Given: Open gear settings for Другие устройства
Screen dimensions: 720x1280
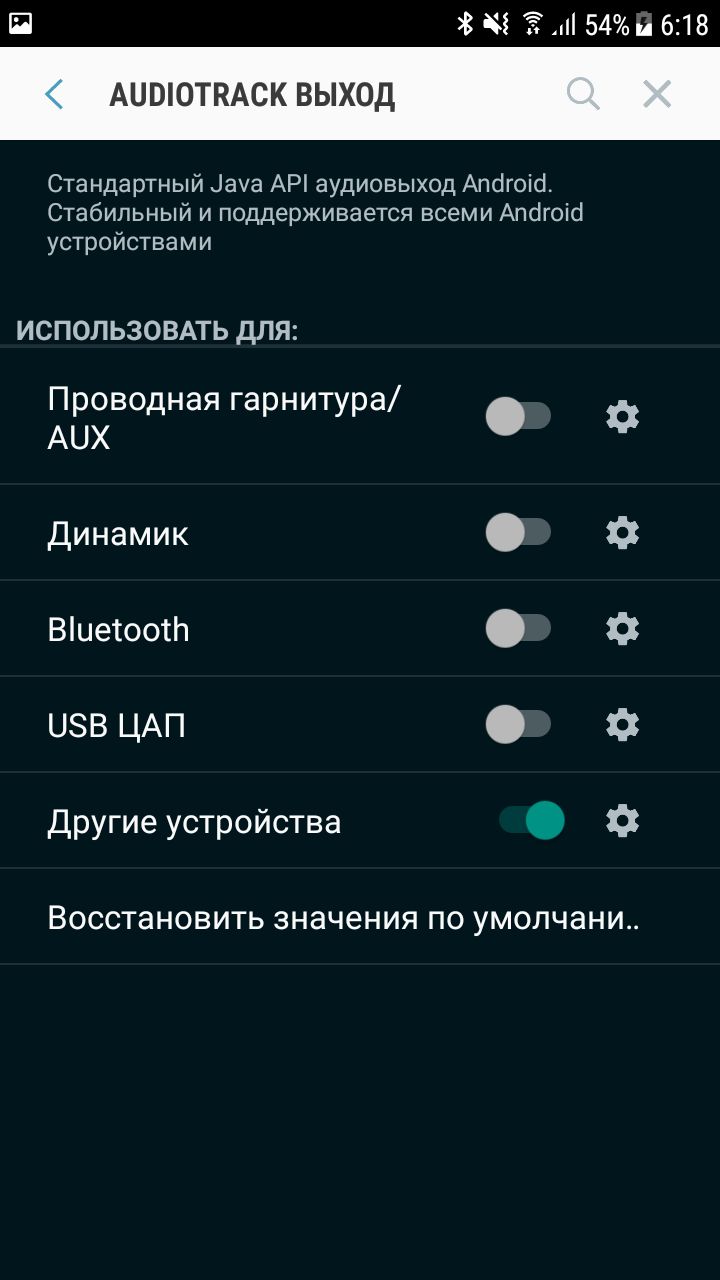Looking at the screenshot, I should [622, 821].
